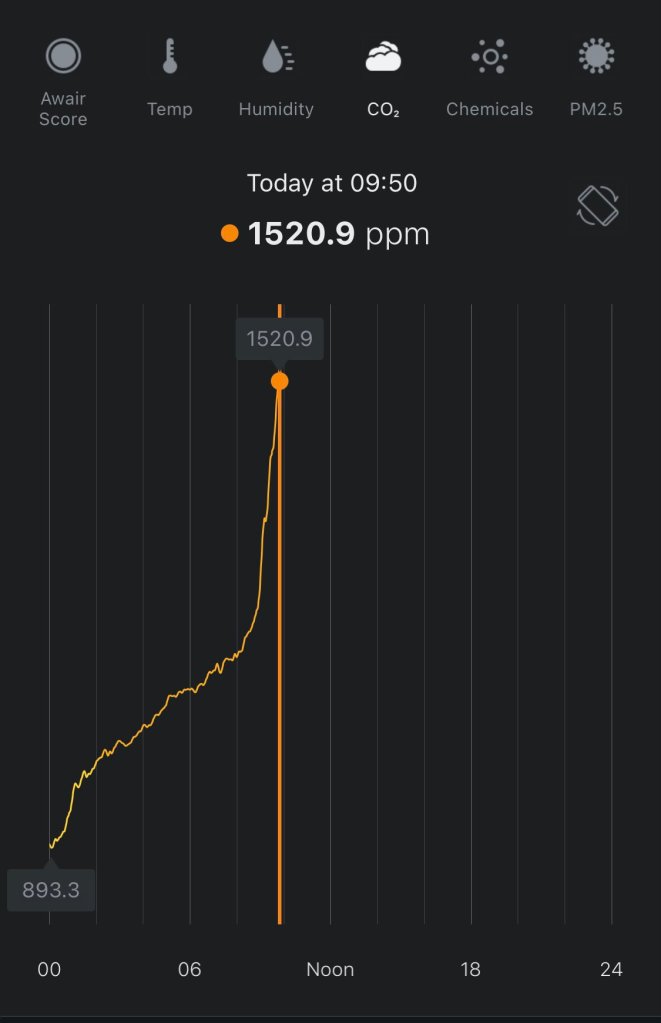View the Chemicals tab
The height and width of the screenshot is (1023, 661).
pyautogui.click(x=489, y=80)
